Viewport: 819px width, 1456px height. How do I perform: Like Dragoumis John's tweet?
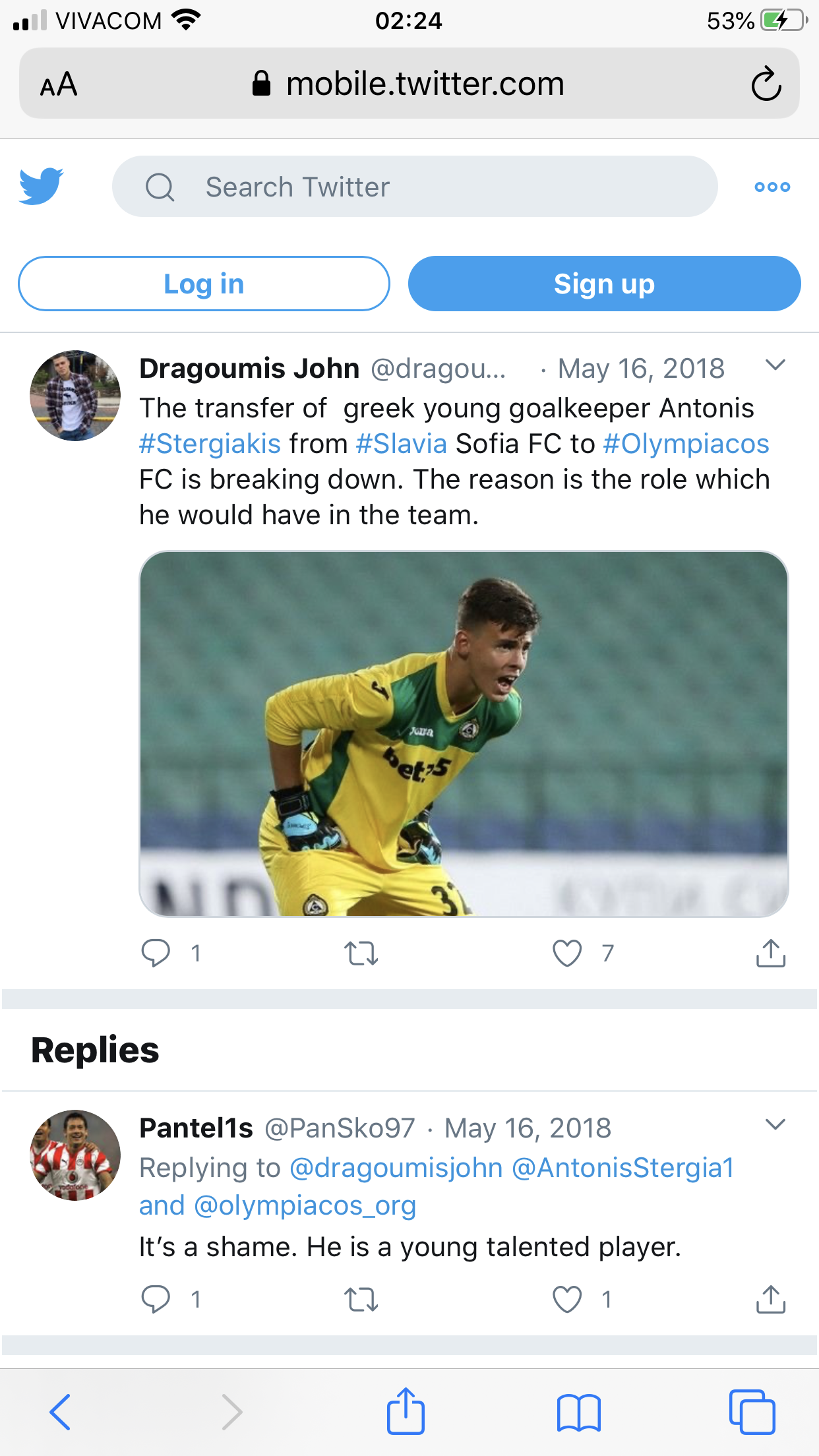pyautogui.click(x=567, y=953)
